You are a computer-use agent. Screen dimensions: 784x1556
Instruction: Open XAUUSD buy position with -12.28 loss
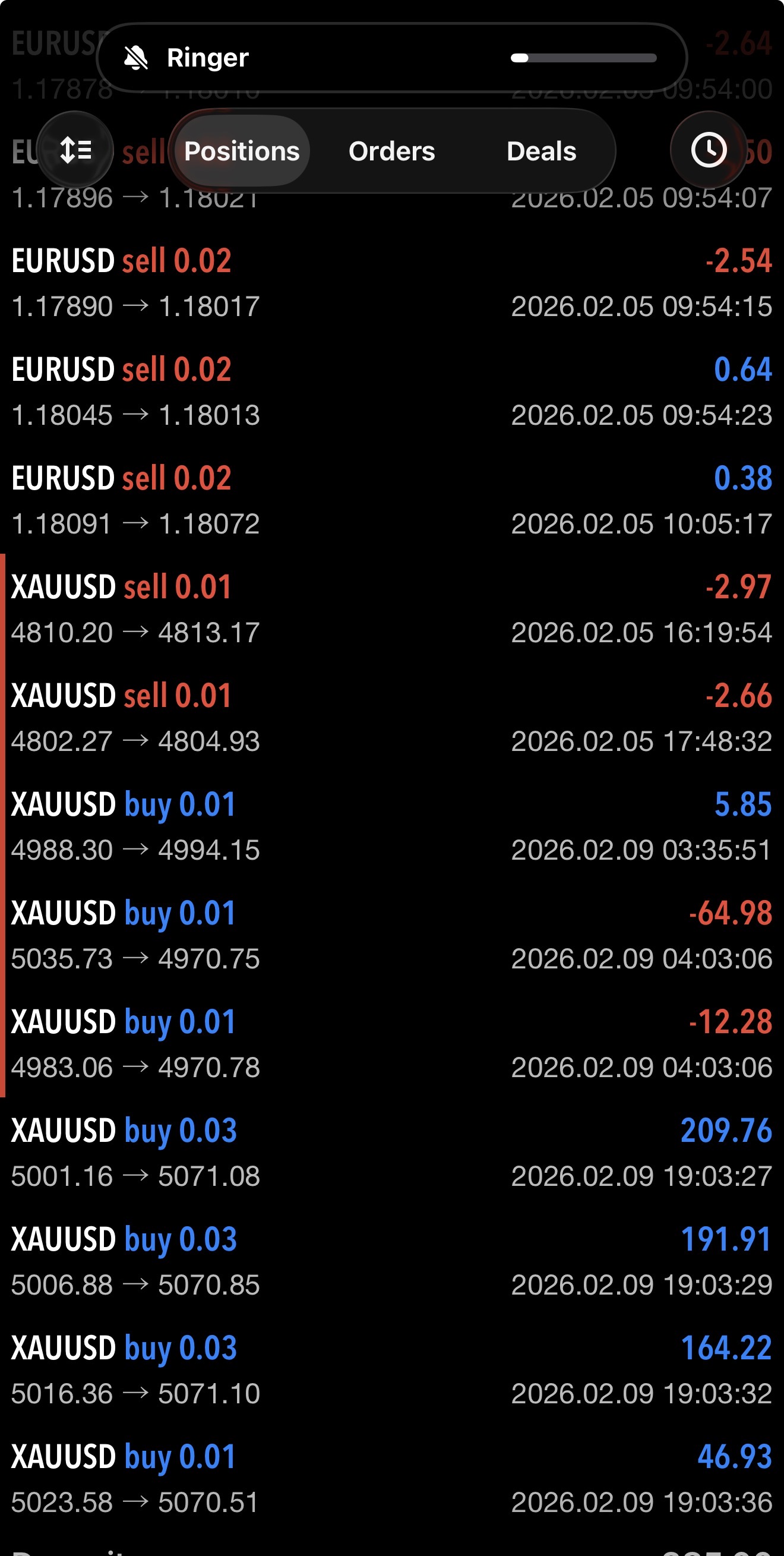tap(391, 1044)
